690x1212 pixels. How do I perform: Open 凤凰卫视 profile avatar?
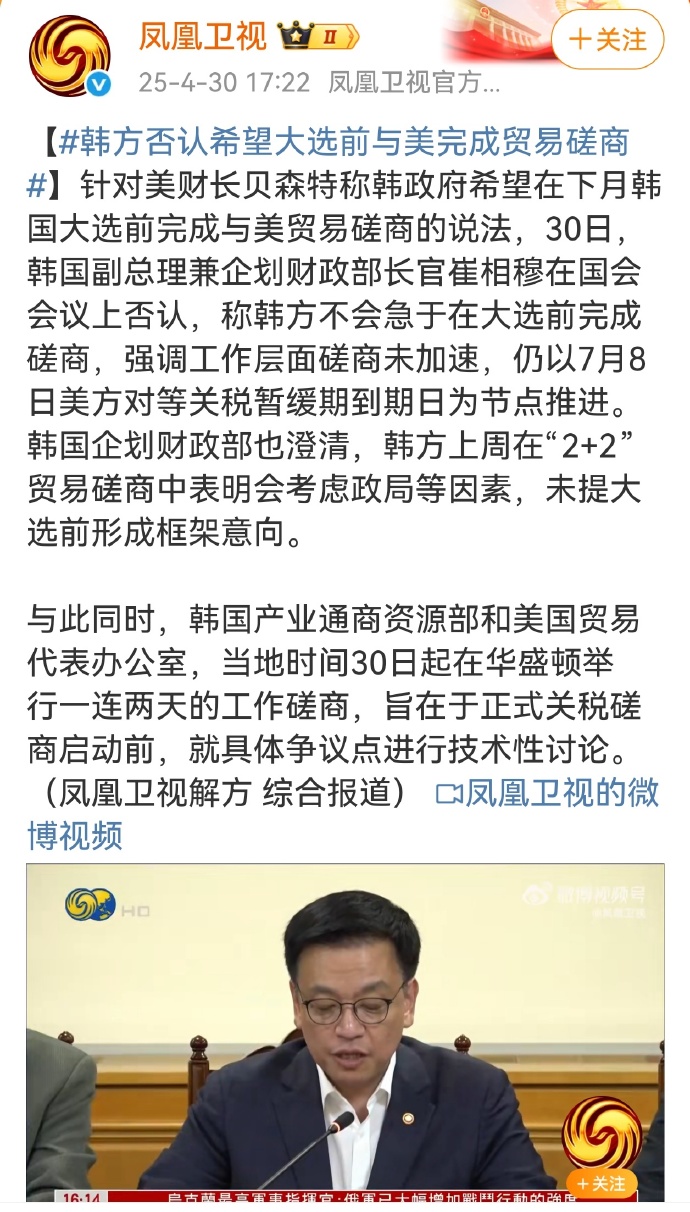pos(70,56)
